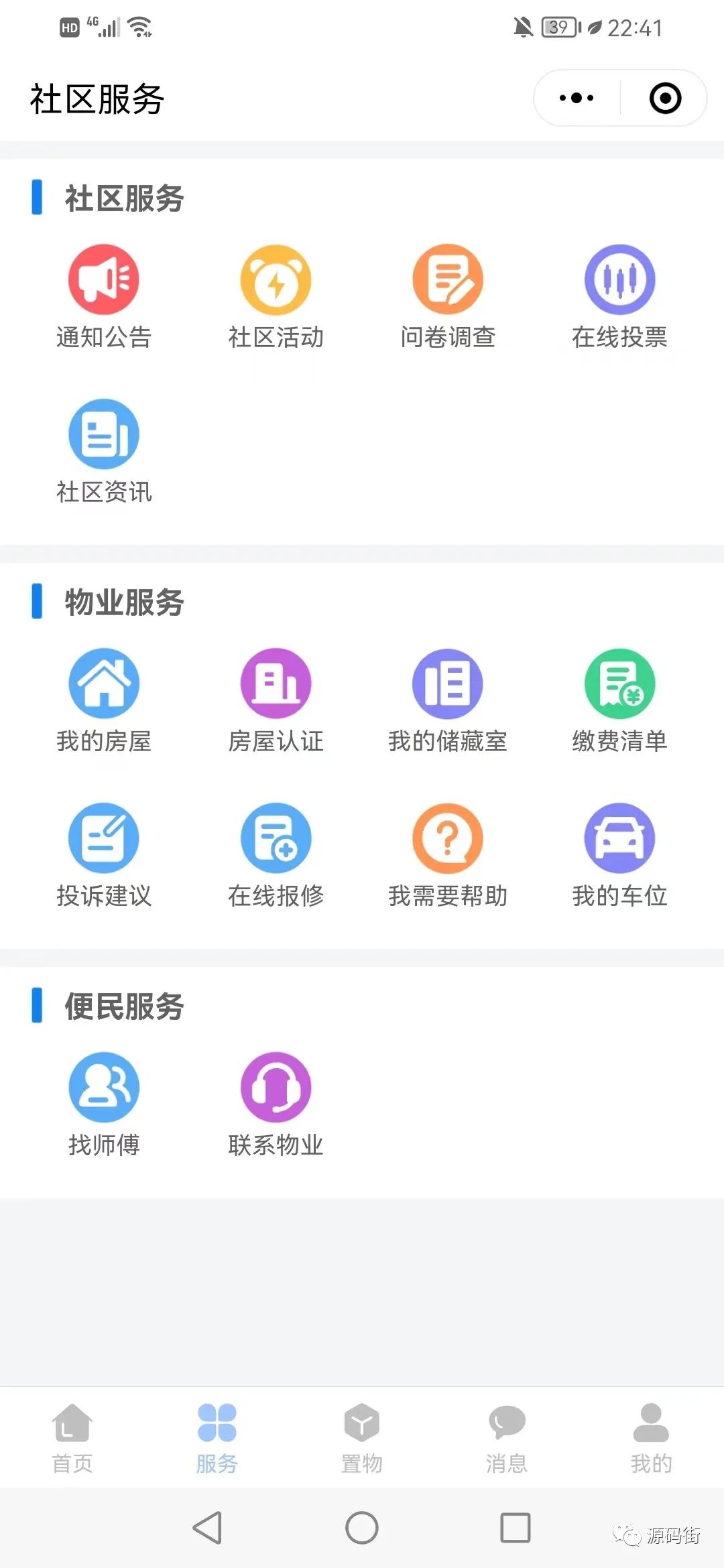Image resolution: width=724 pixels, height=1568 pixels.
Task: Open the 社区资讯 community news icon
Action: click(104, 436)
